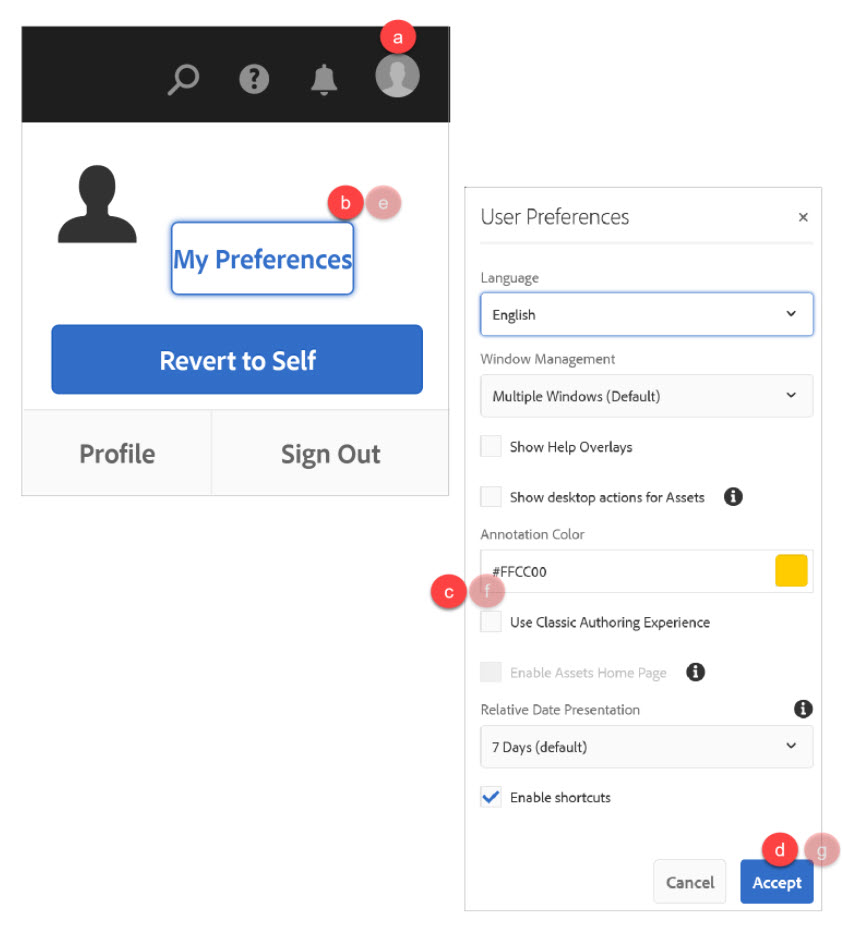Expand Relative Date Presentation dropdown
842x928 pixels.
pyautogui.click(x=646, y=747)
